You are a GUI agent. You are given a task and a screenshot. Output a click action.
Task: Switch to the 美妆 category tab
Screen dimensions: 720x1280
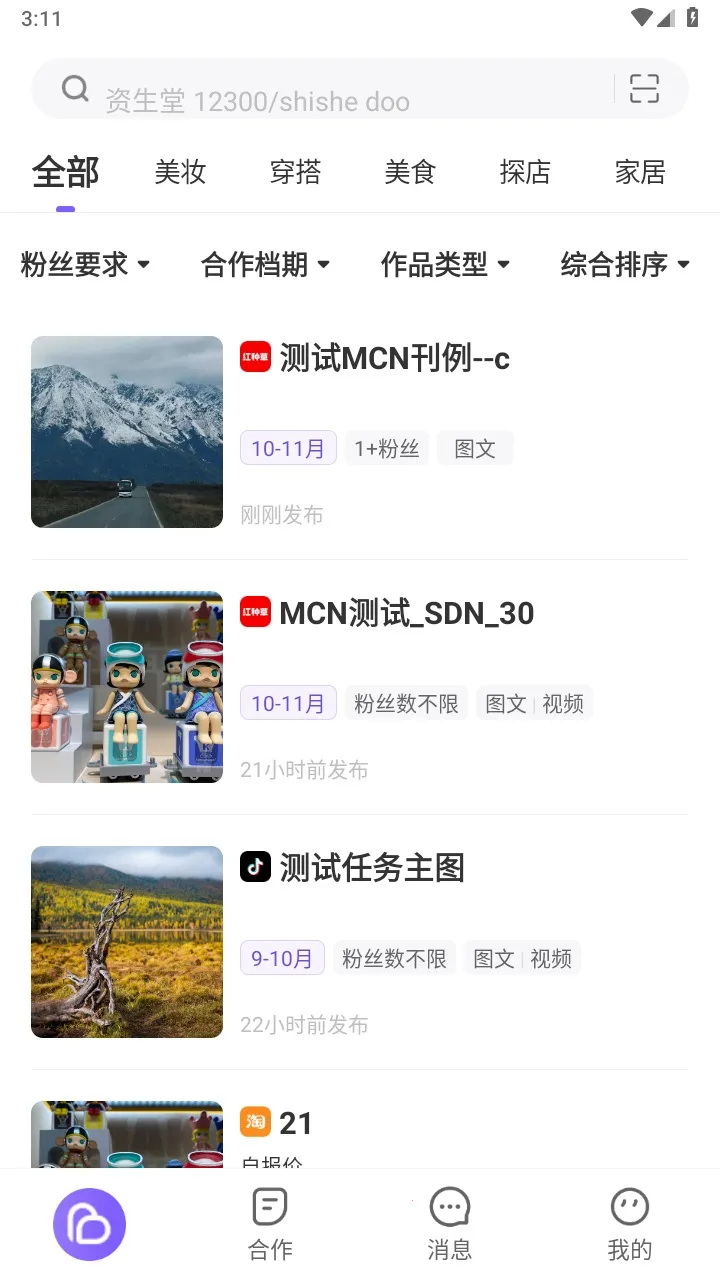click(x=180, y=172)
